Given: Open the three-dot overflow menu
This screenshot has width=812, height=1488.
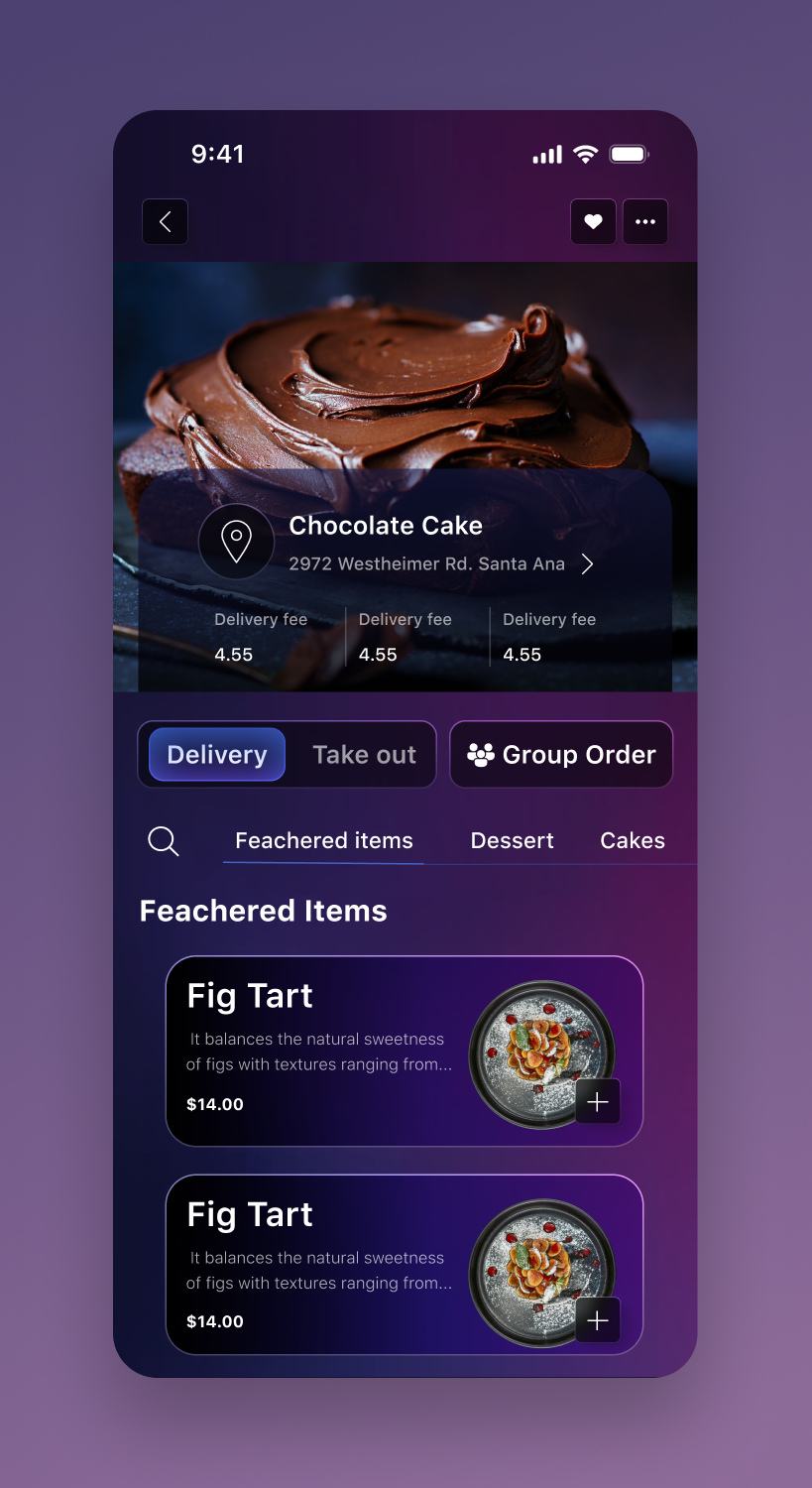Looking at the screenshot, I should 645,221.
